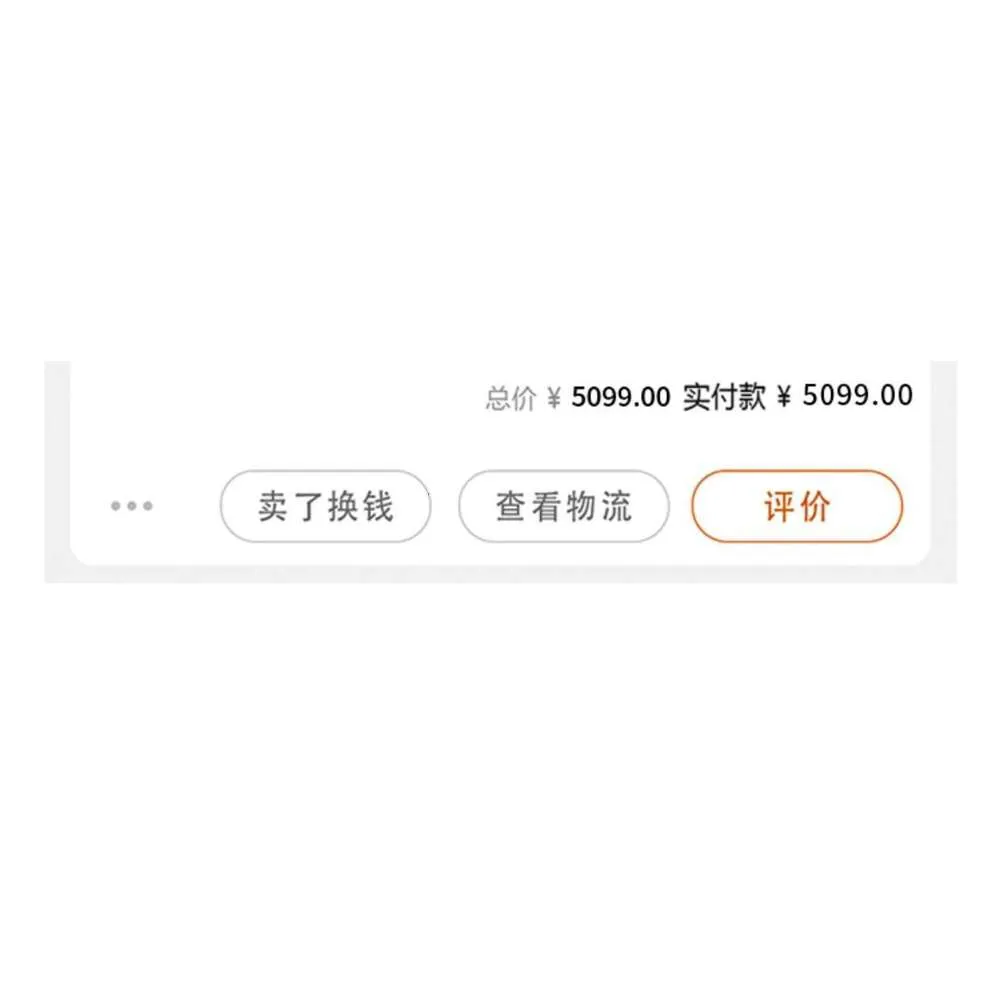Open the three-dot more options menu
Image resolution: width=1000 pixels, height=1000 pixels.
(132, 506)
